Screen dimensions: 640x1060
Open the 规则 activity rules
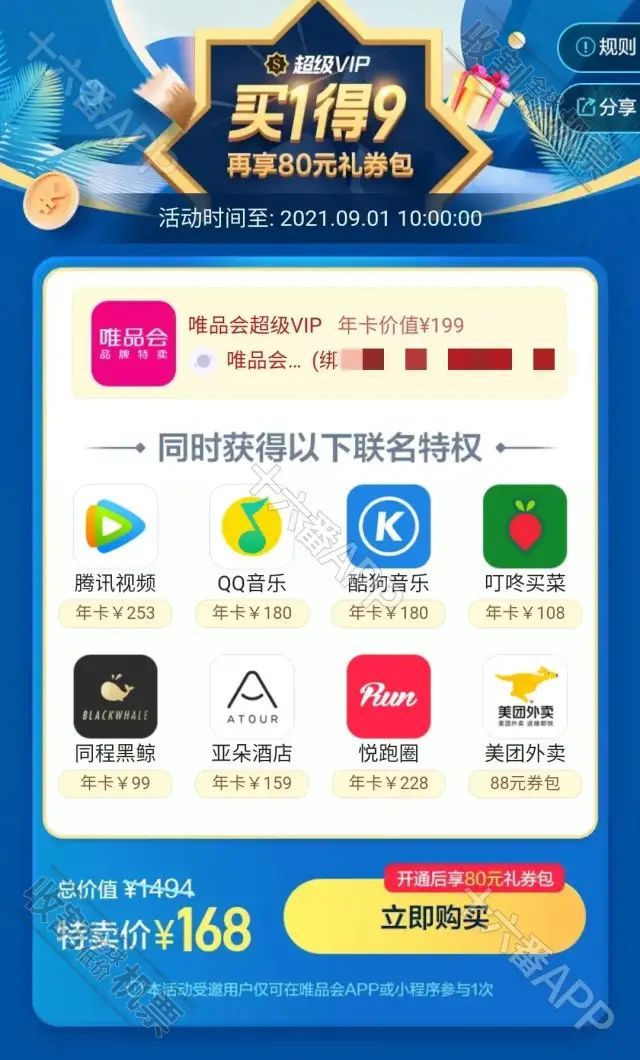[x=605, y=47]
